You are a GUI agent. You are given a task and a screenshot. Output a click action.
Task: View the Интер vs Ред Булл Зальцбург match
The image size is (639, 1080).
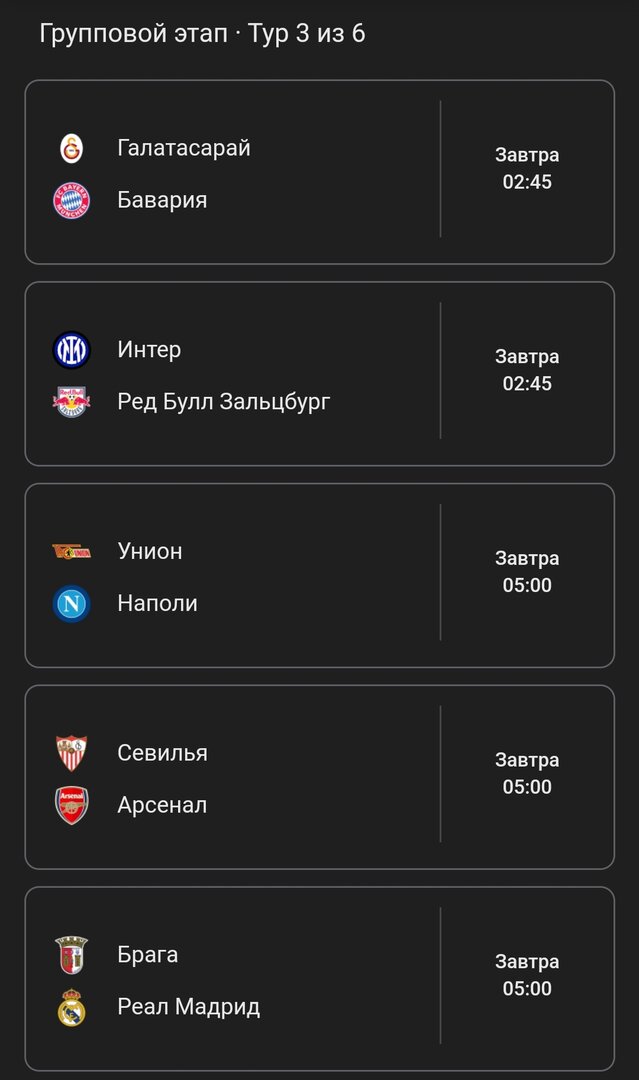(319, 374)
